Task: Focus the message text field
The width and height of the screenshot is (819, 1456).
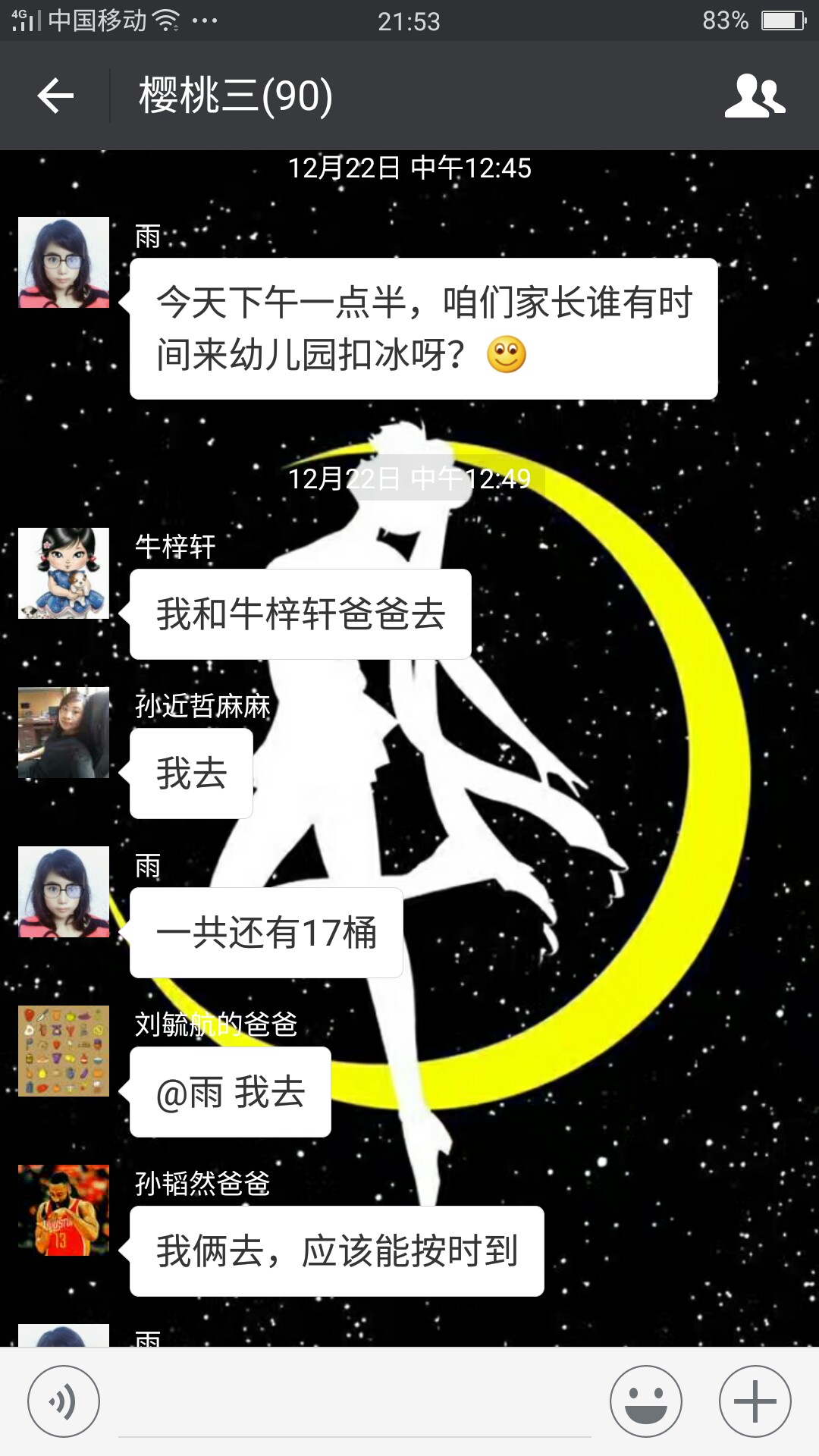Action: [354, 1403]
